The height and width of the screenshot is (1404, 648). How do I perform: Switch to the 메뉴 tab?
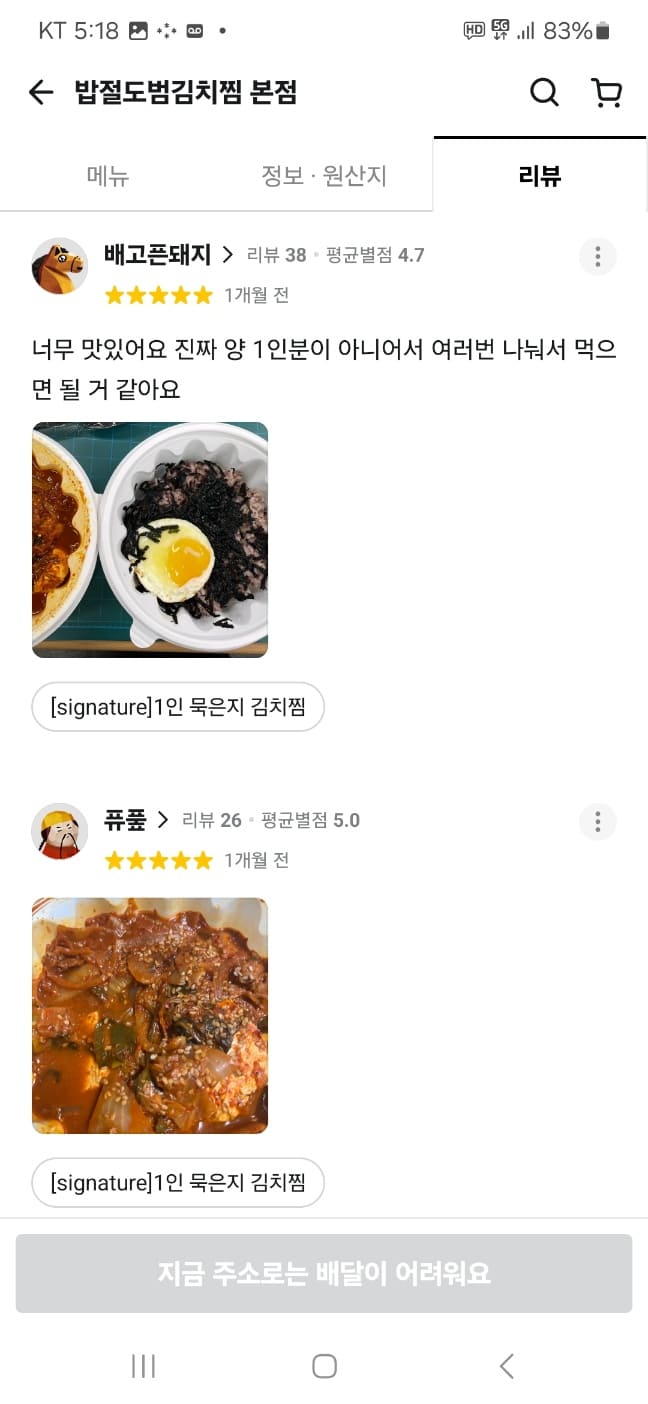pyautogui.click(x=108, y=177)
